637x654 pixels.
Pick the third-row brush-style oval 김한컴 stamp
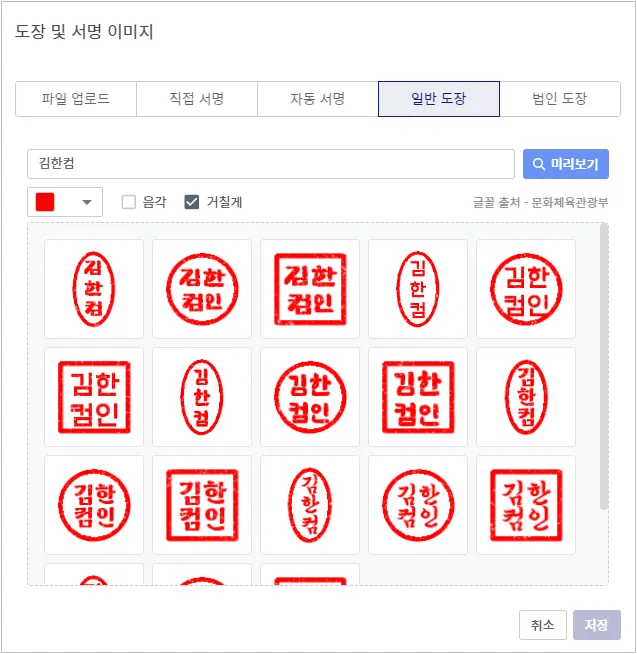coord(310,505)
